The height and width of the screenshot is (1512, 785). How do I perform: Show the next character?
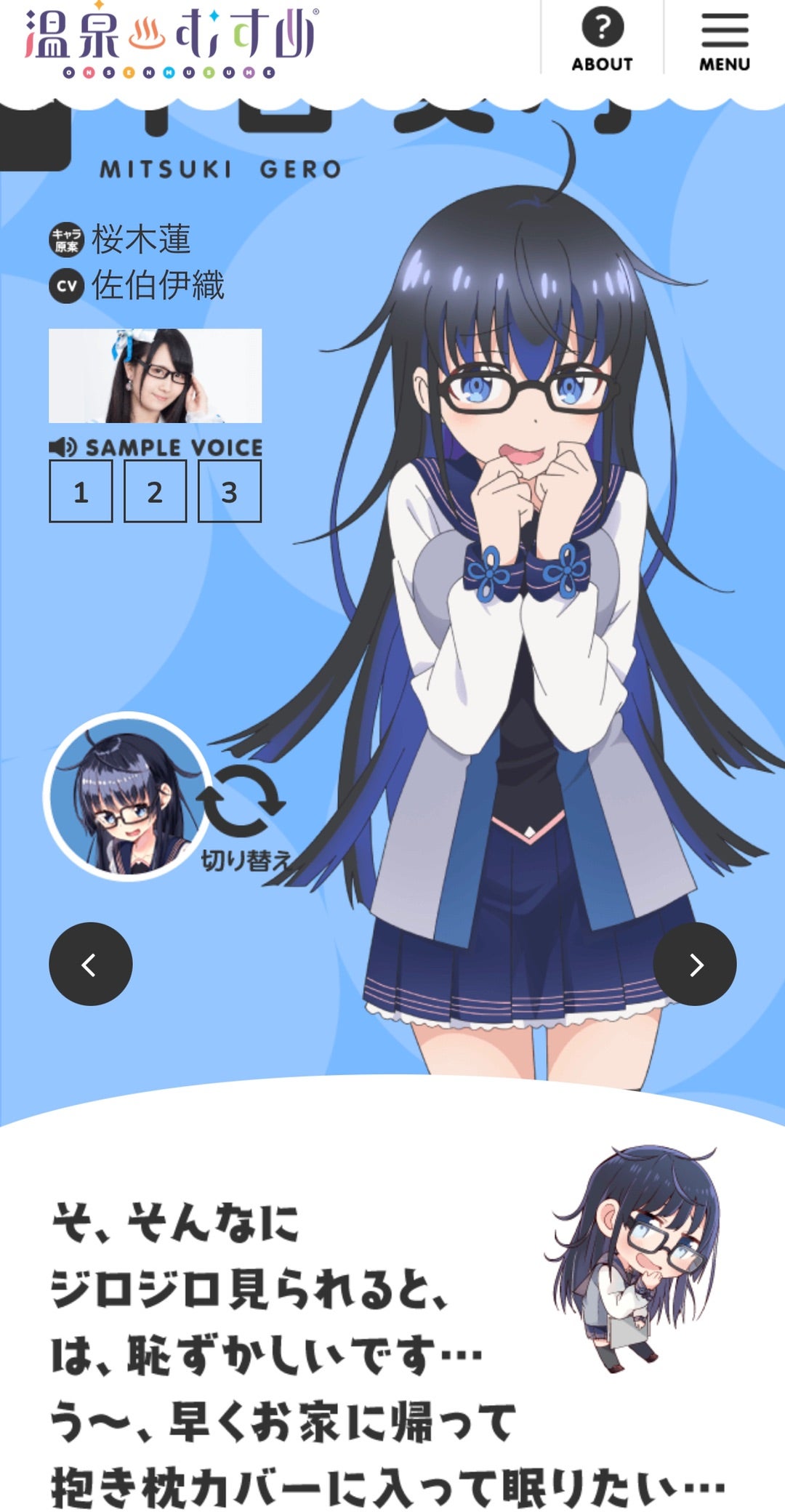(694, 964)
